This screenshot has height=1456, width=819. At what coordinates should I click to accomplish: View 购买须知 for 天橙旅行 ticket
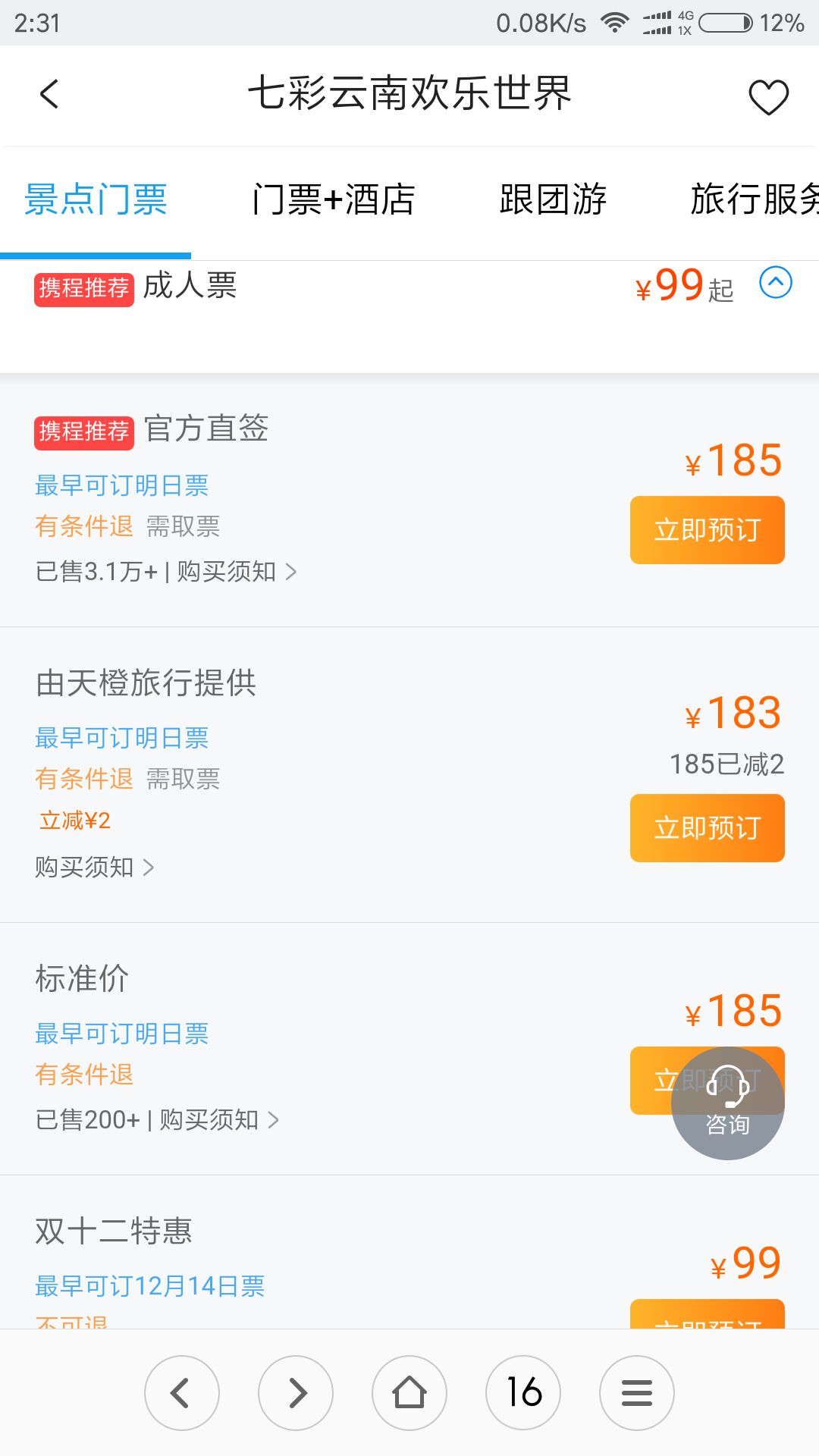(x=95, y=868)
